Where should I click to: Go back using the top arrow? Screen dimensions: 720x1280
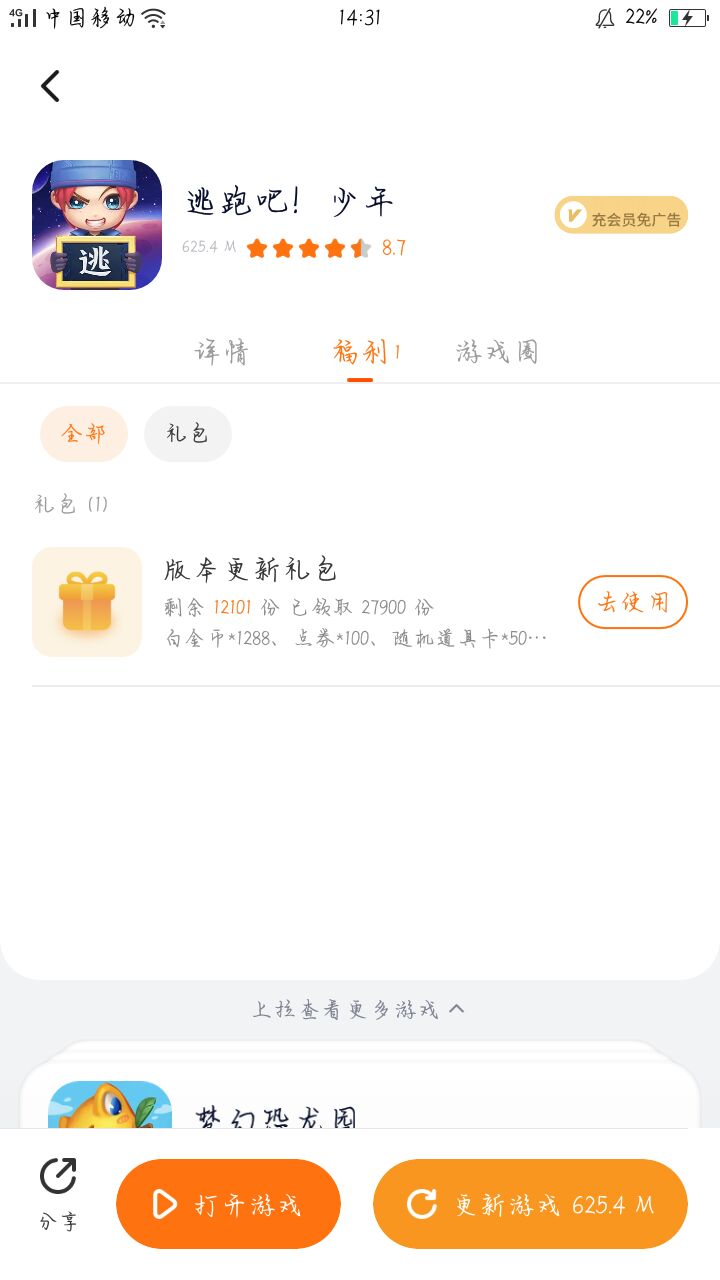click(x=51, y=86)
